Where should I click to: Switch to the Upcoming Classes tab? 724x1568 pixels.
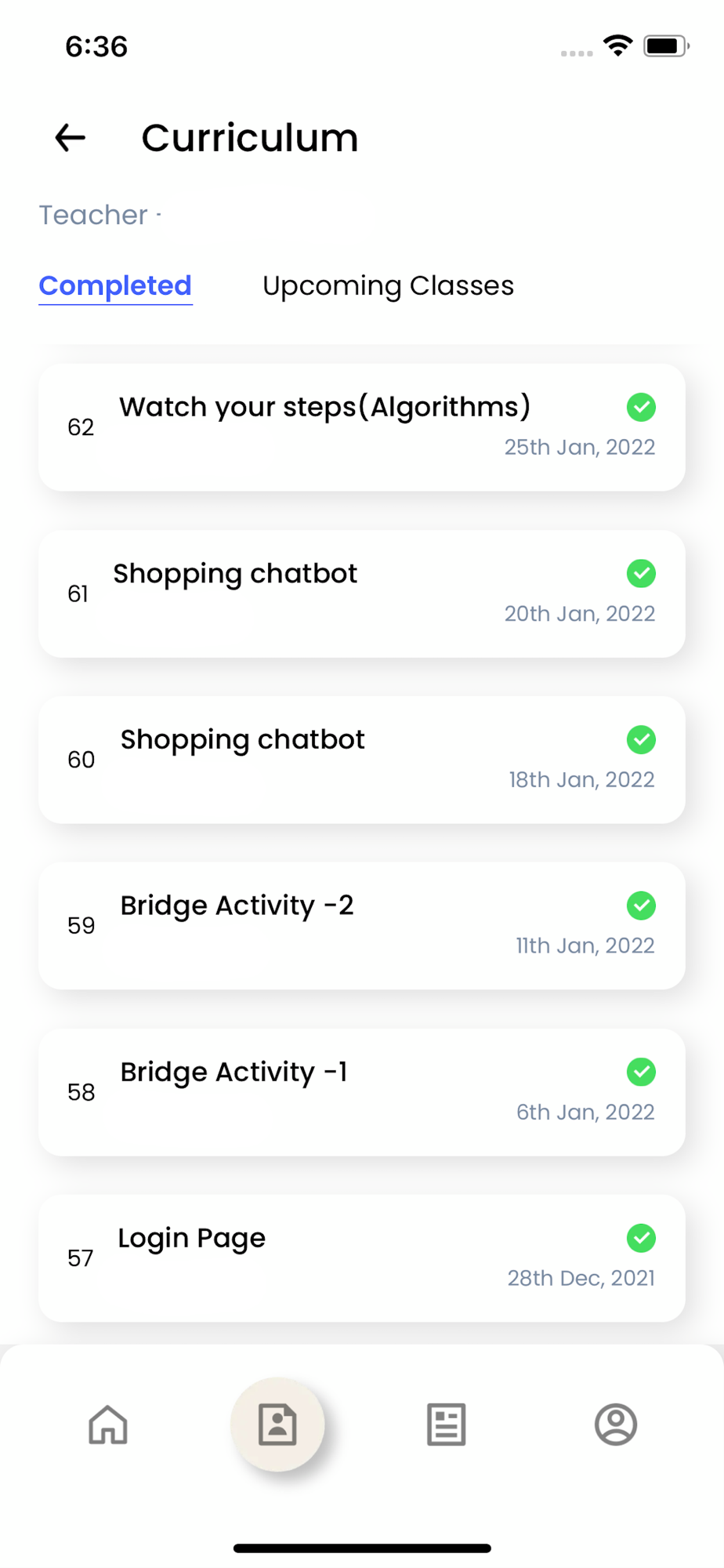[x=388, y=286]
